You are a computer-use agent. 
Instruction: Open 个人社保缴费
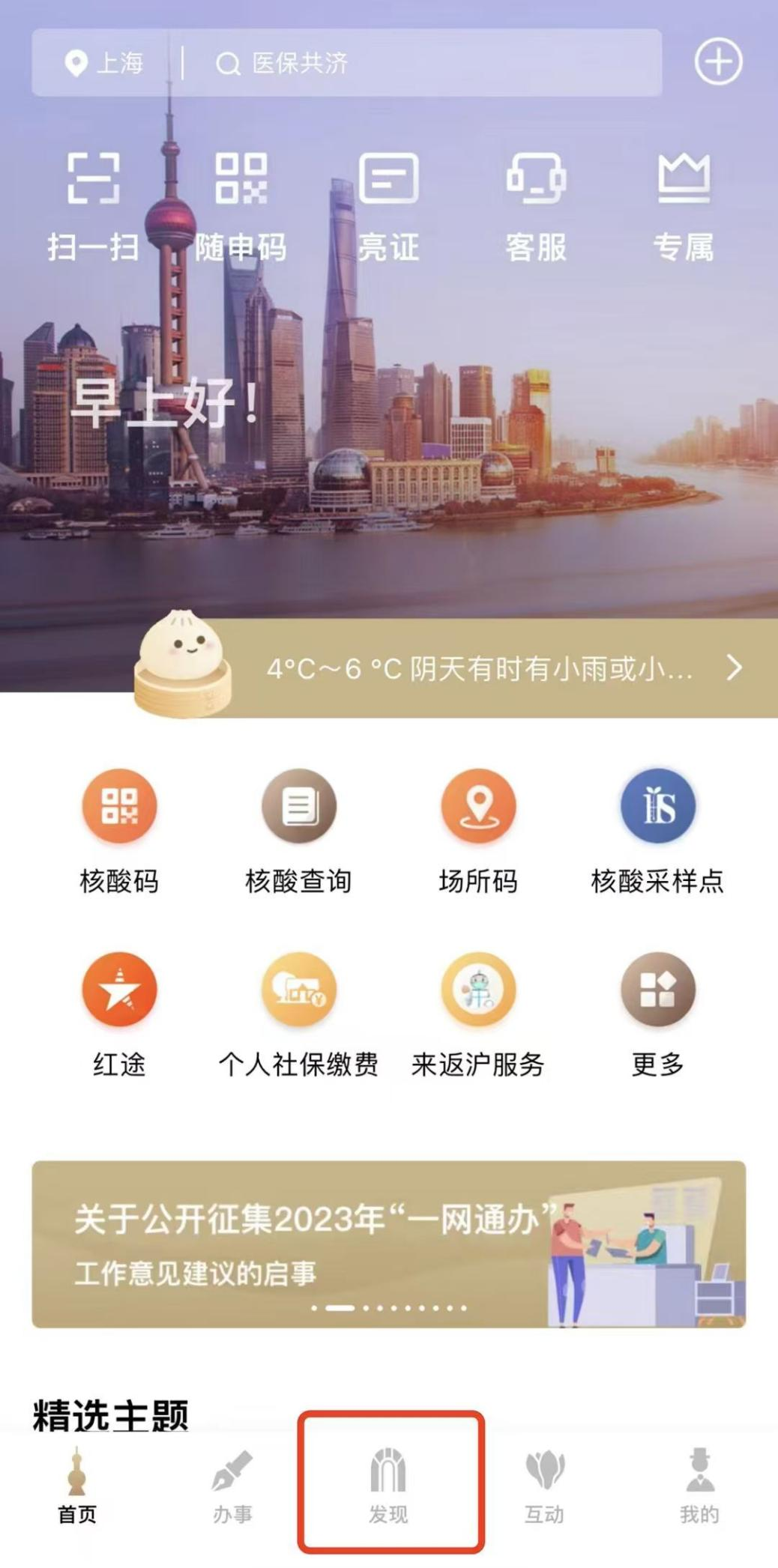298,1013
